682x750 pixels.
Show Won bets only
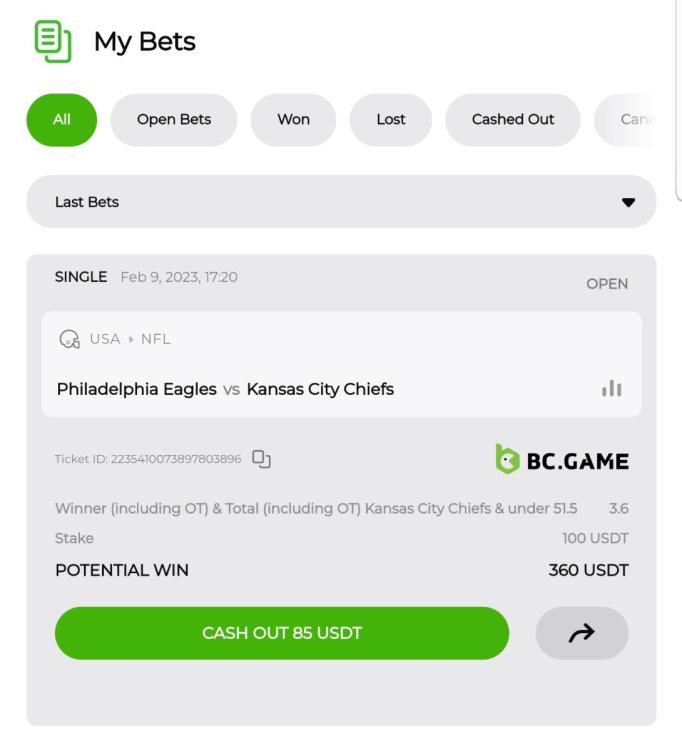pyautogui.click(x=293, y=120)
